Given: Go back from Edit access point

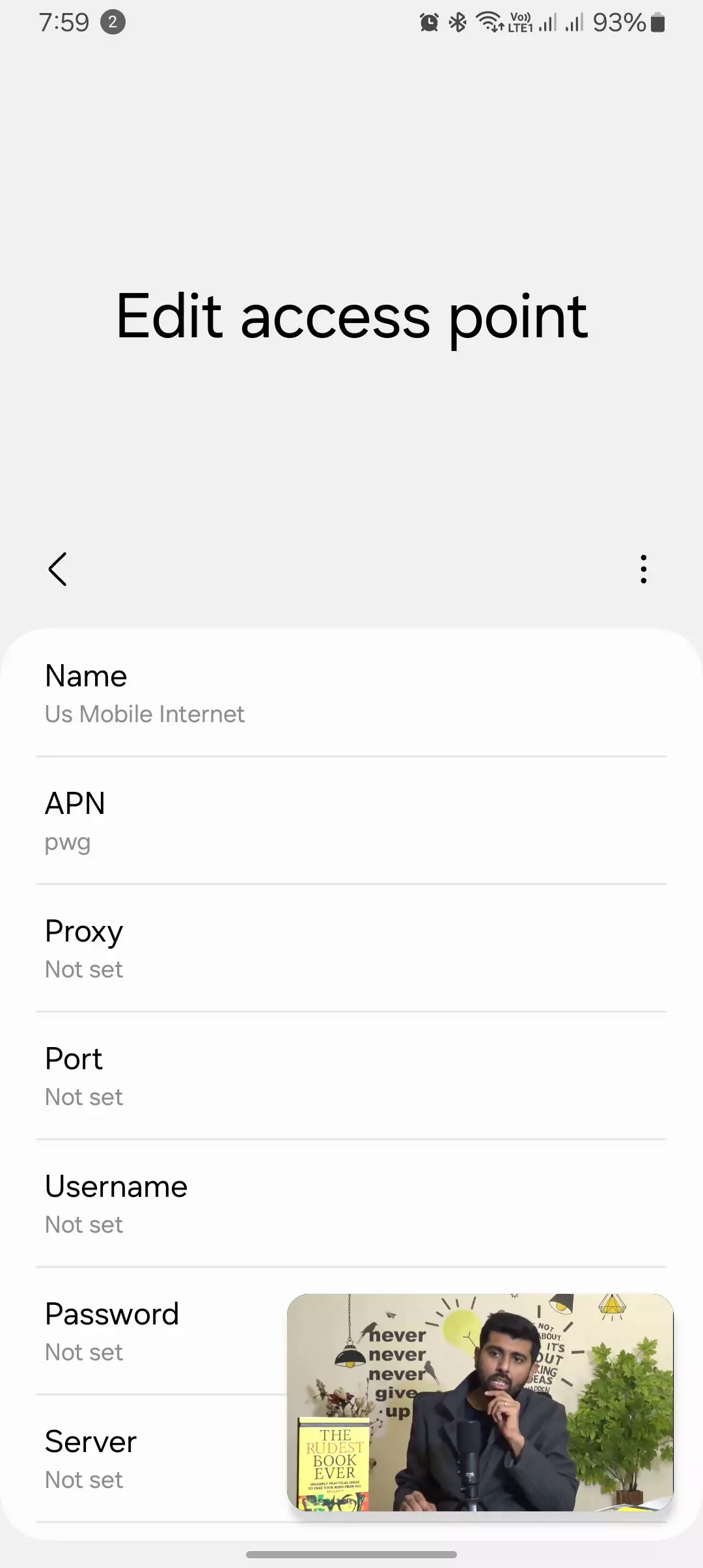Looking at the screenshot, I should (x=57, y=569).
